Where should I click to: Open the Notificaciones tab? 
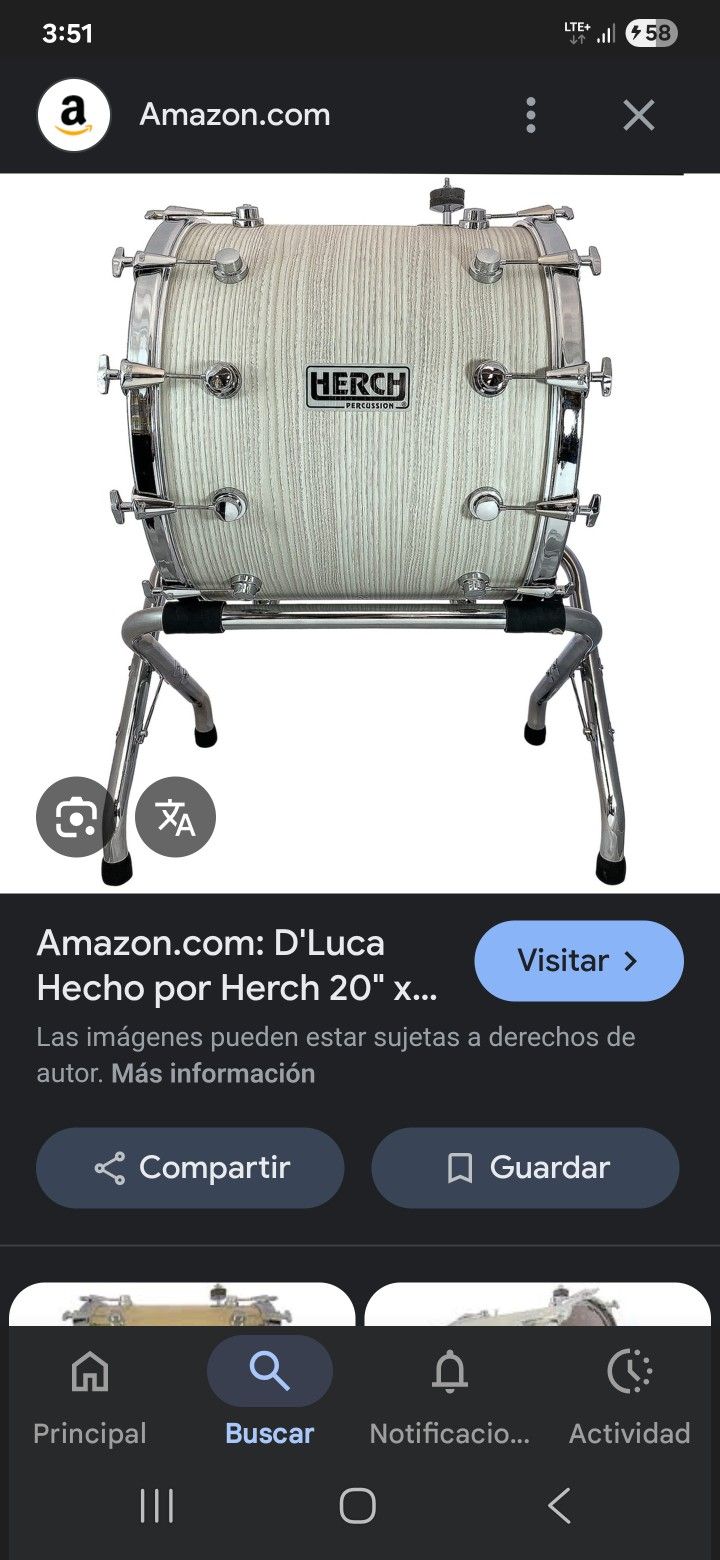(449, 1395)
